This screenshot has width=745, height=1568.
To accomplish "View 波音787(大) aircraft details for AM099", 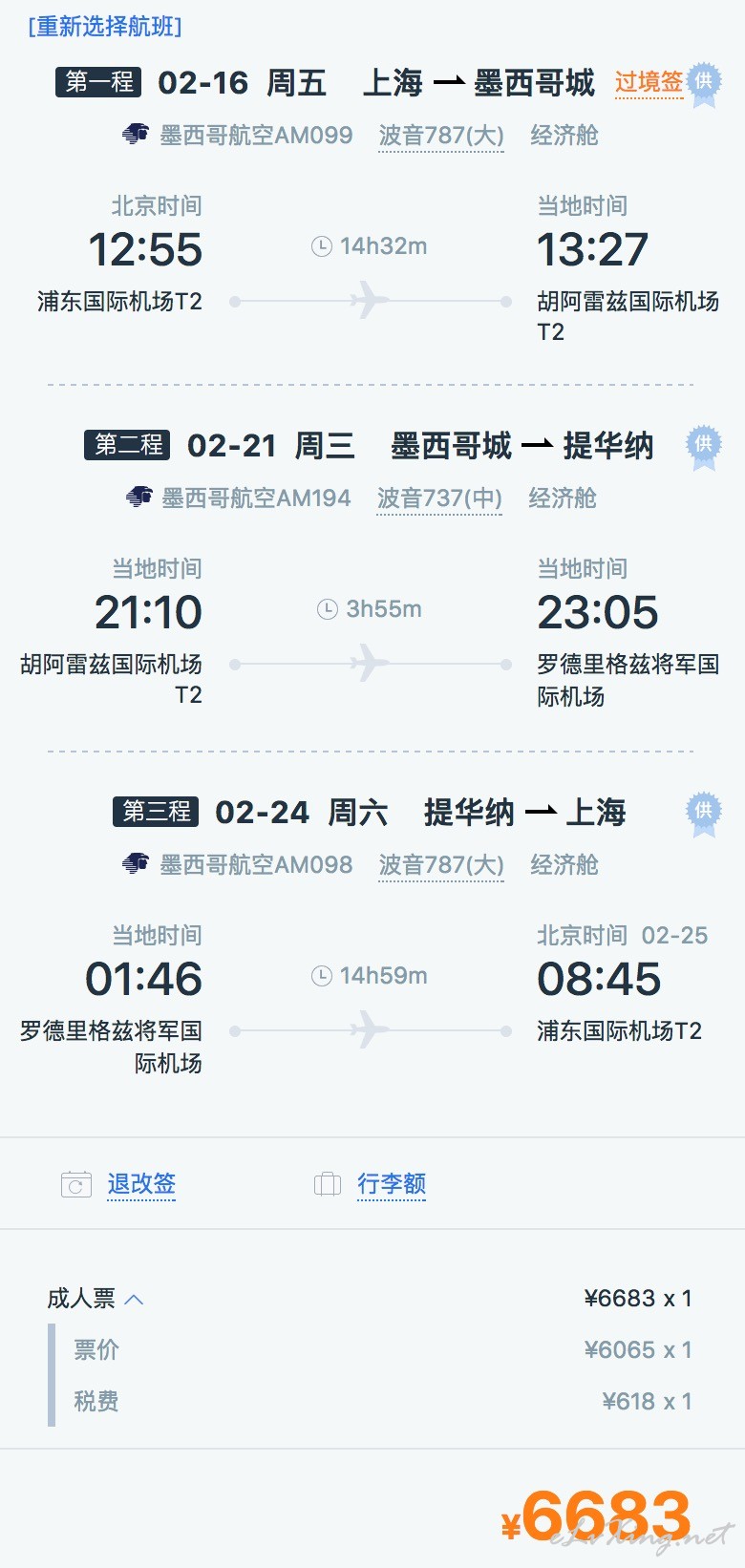I will 441,136.
